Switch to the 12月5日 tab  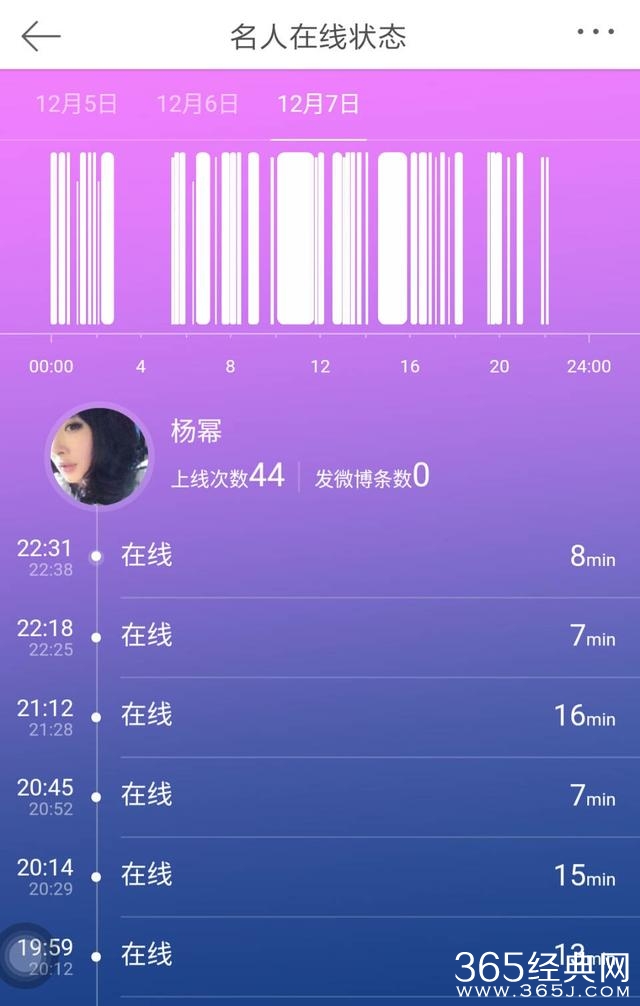click(77, 104)
